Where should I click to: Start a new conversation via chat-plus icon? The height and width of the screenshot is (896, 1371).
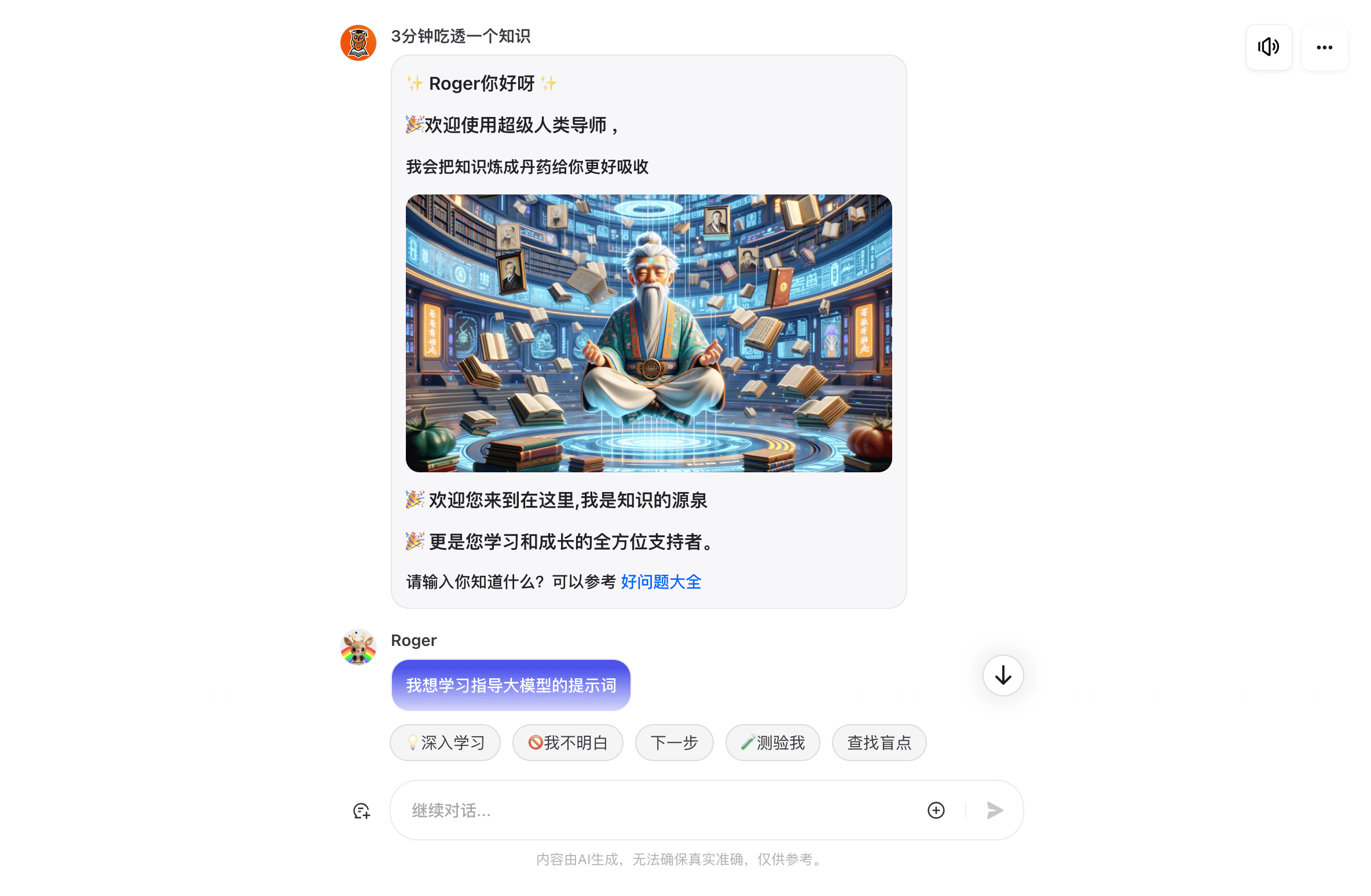tap(361, 811)
